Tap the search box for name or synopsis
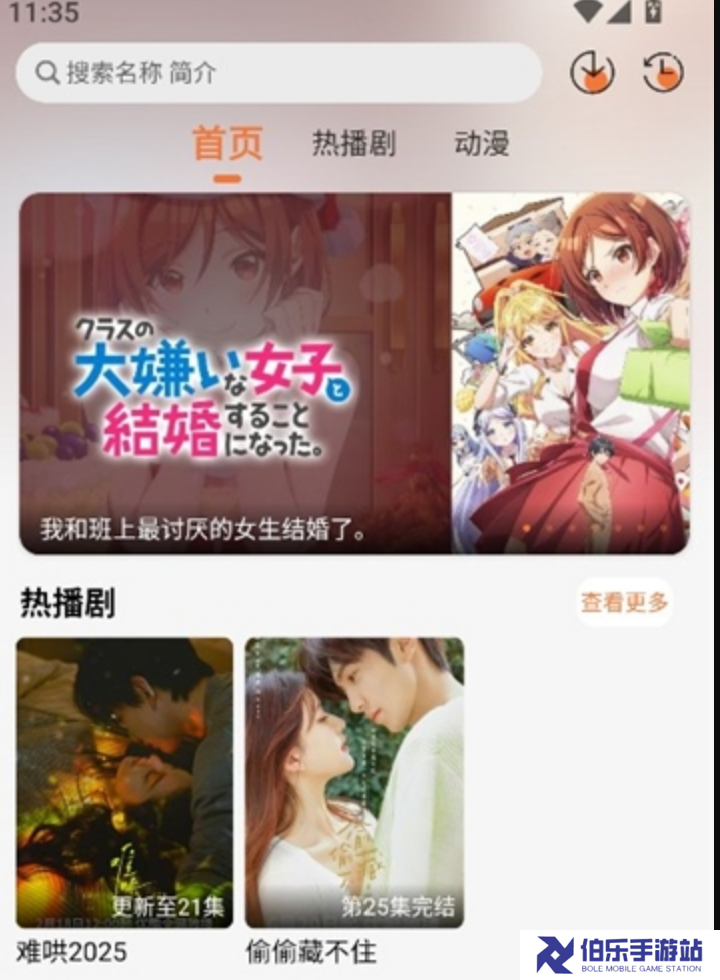Viewport: 720px width, 980px height. (278, 73)
